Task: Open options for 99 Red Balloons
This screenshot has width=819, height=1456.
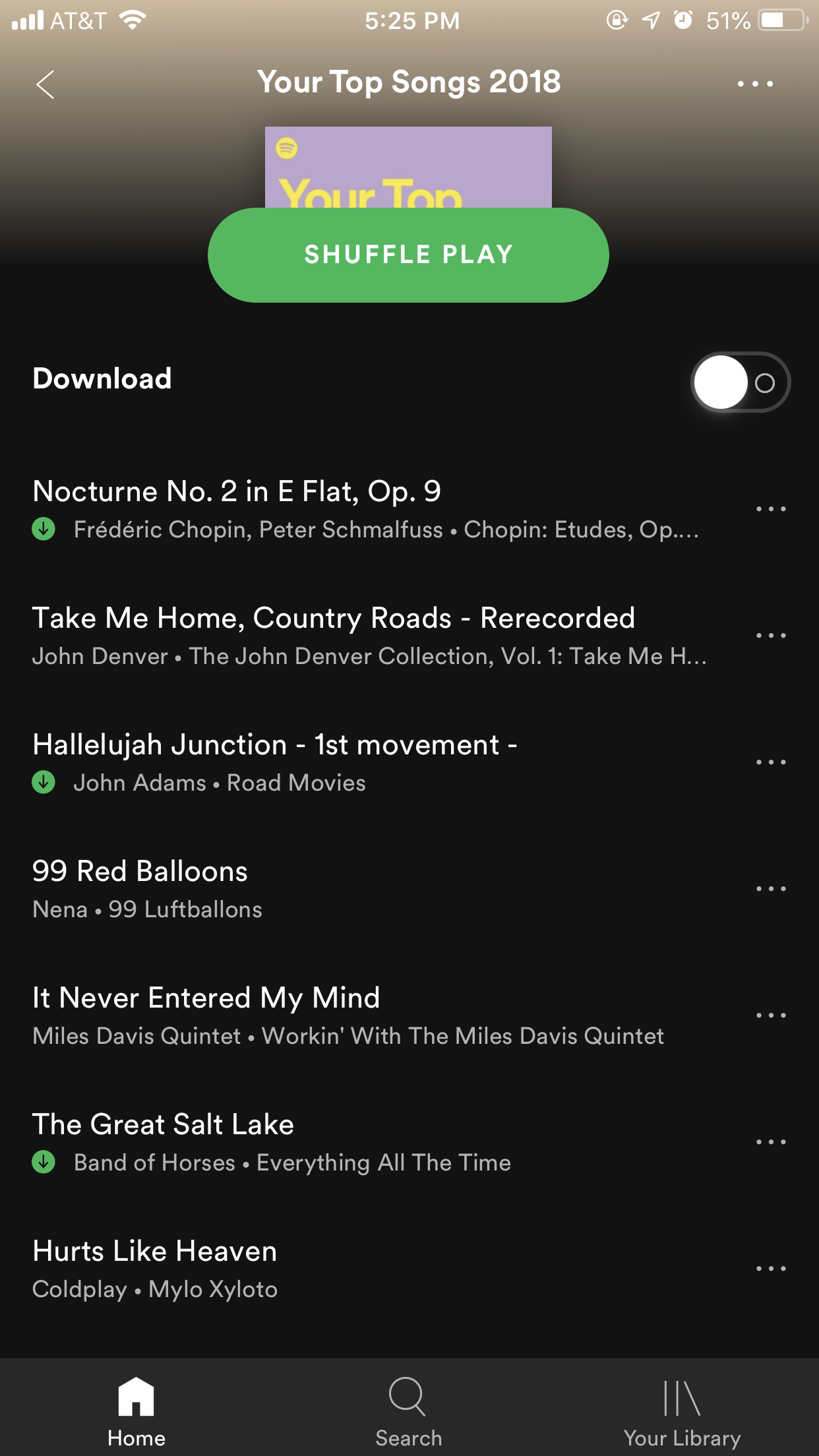Action: pyautogui.click(x=771, y=889)
